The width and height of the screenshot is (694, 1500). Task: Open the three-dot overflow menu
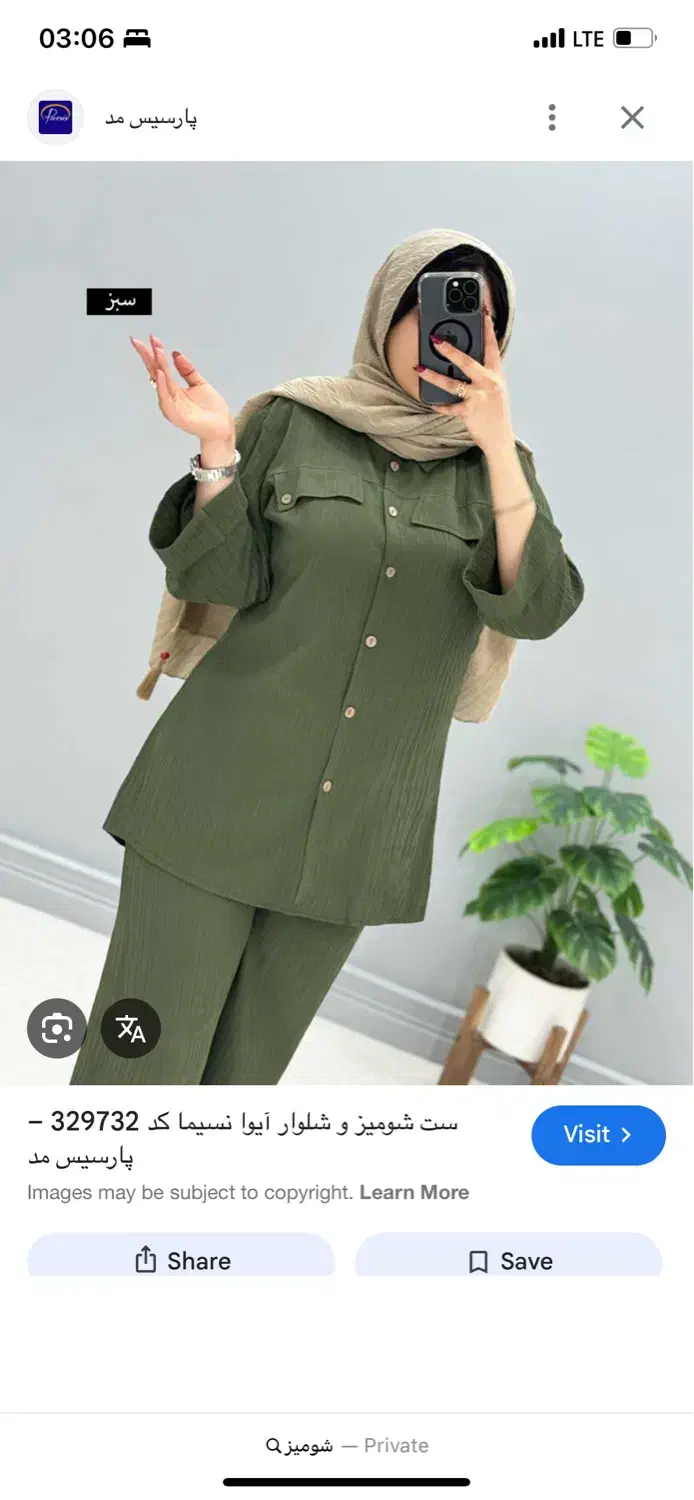pyautogui.click(x=552, y=118)
